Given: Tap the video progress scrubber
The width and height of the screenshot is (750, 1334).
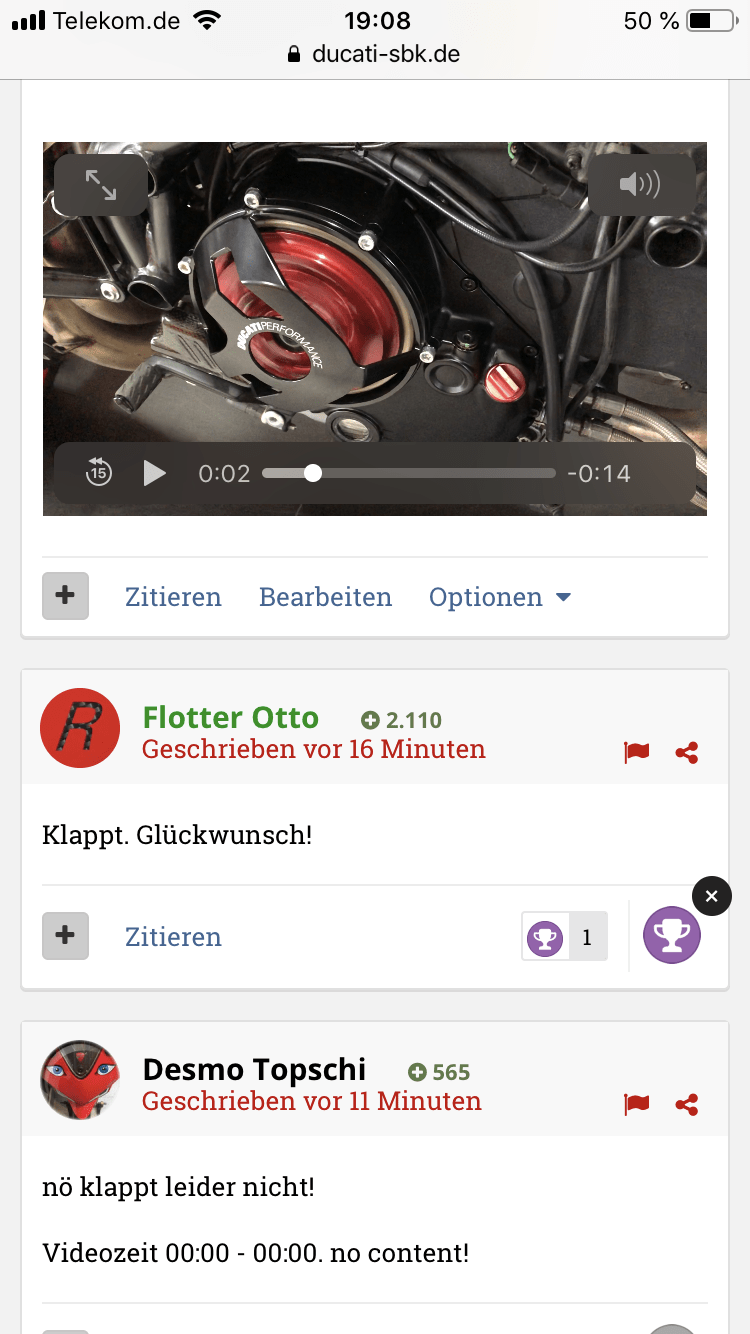Looking at the screenshot, I should [313, 473].
